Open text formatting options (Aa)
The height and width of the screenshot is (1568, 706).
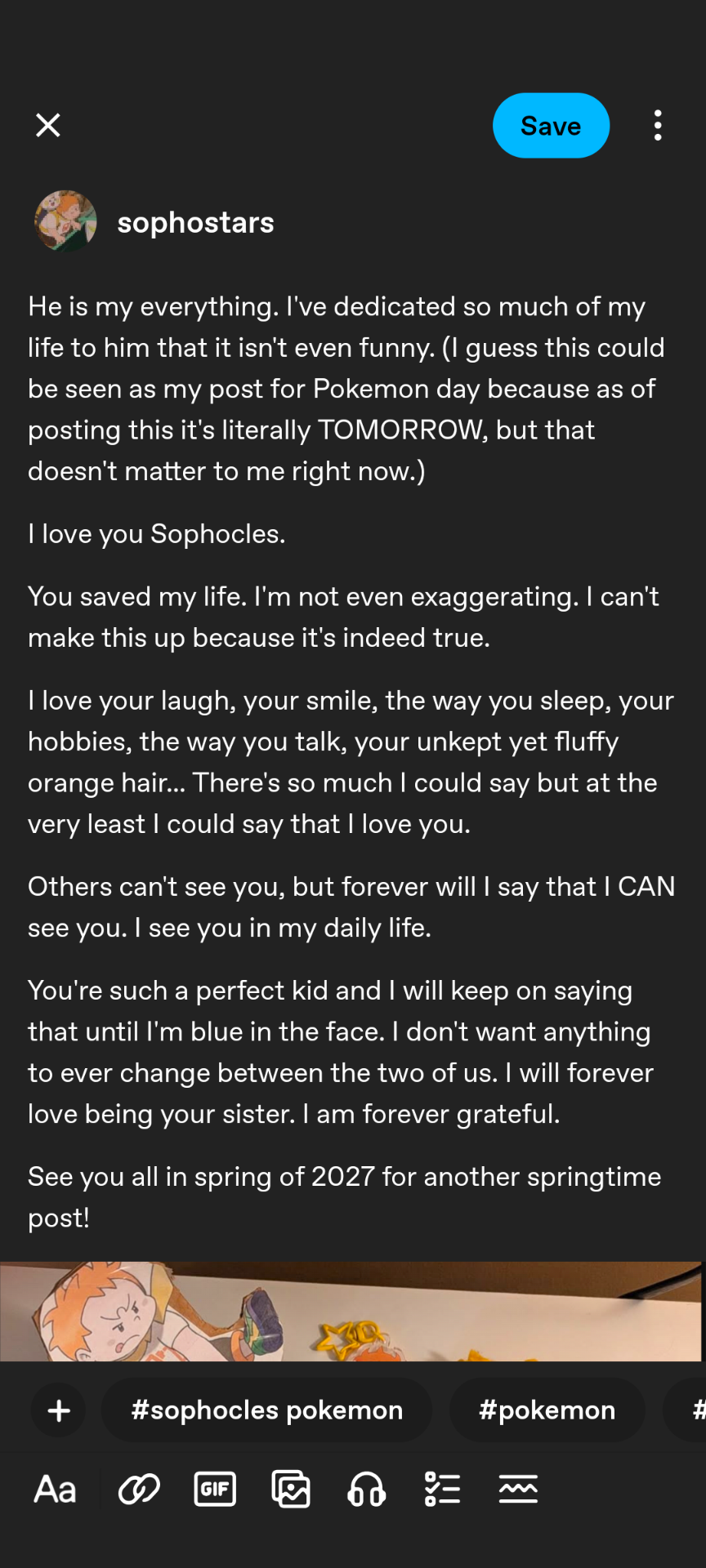55,1490
